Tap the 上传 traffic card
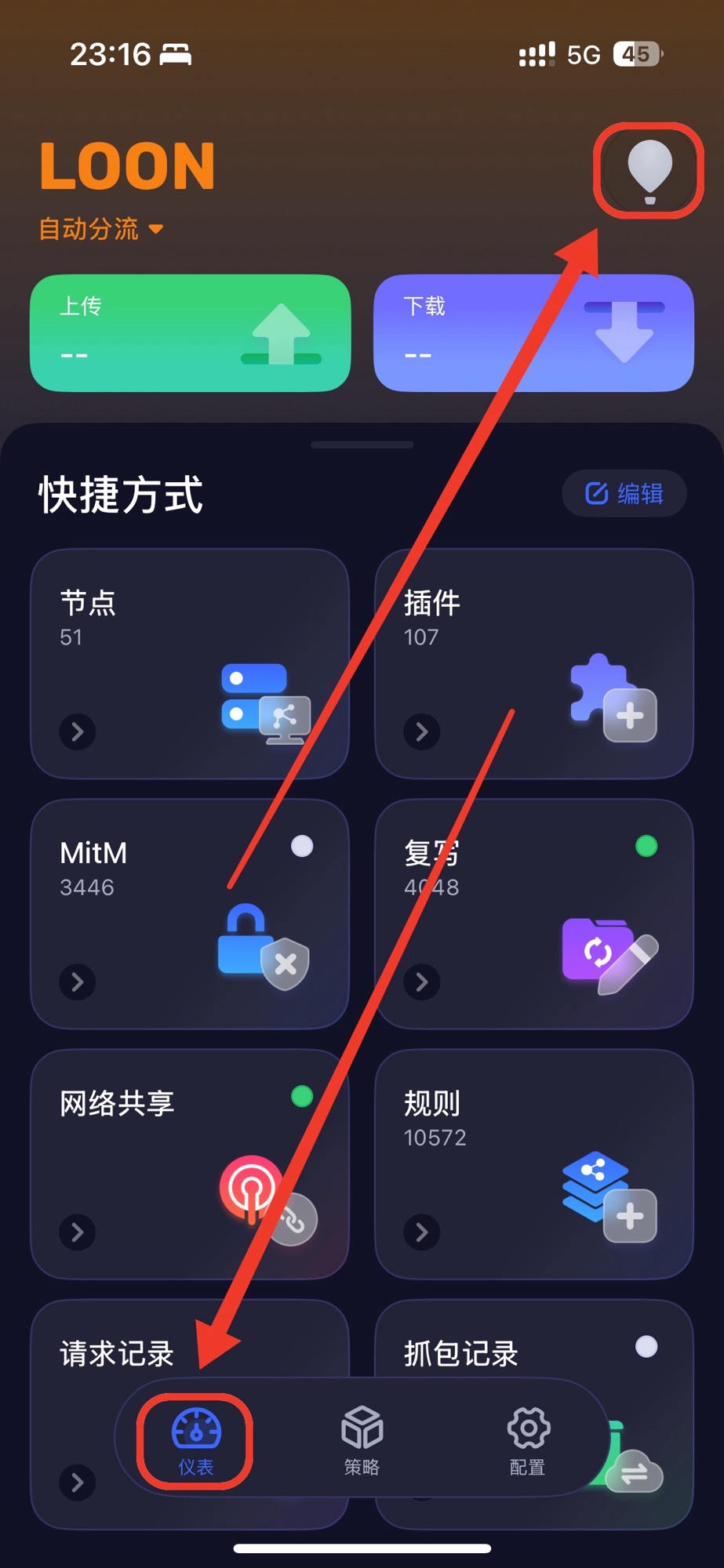 [x=190, y=332]
